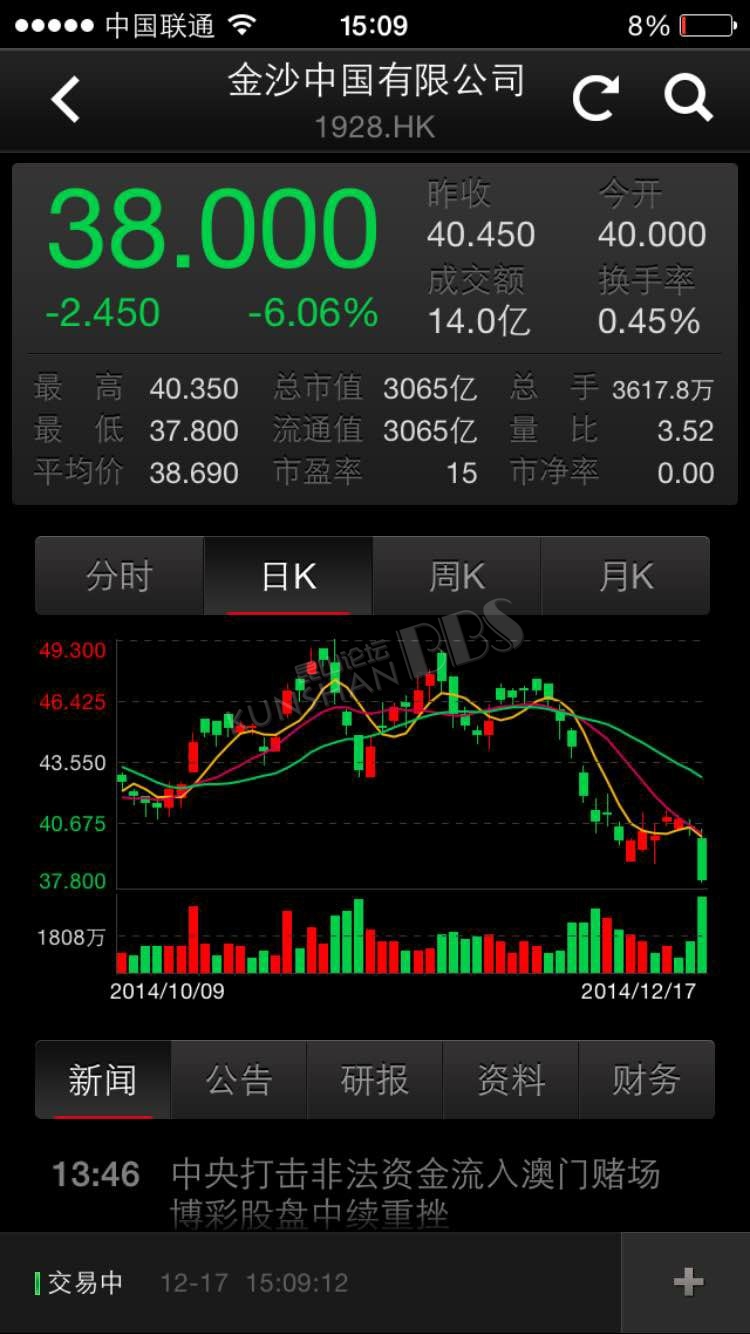Open the 公告 tab

pyautogui.click(x=239, y=1080)
